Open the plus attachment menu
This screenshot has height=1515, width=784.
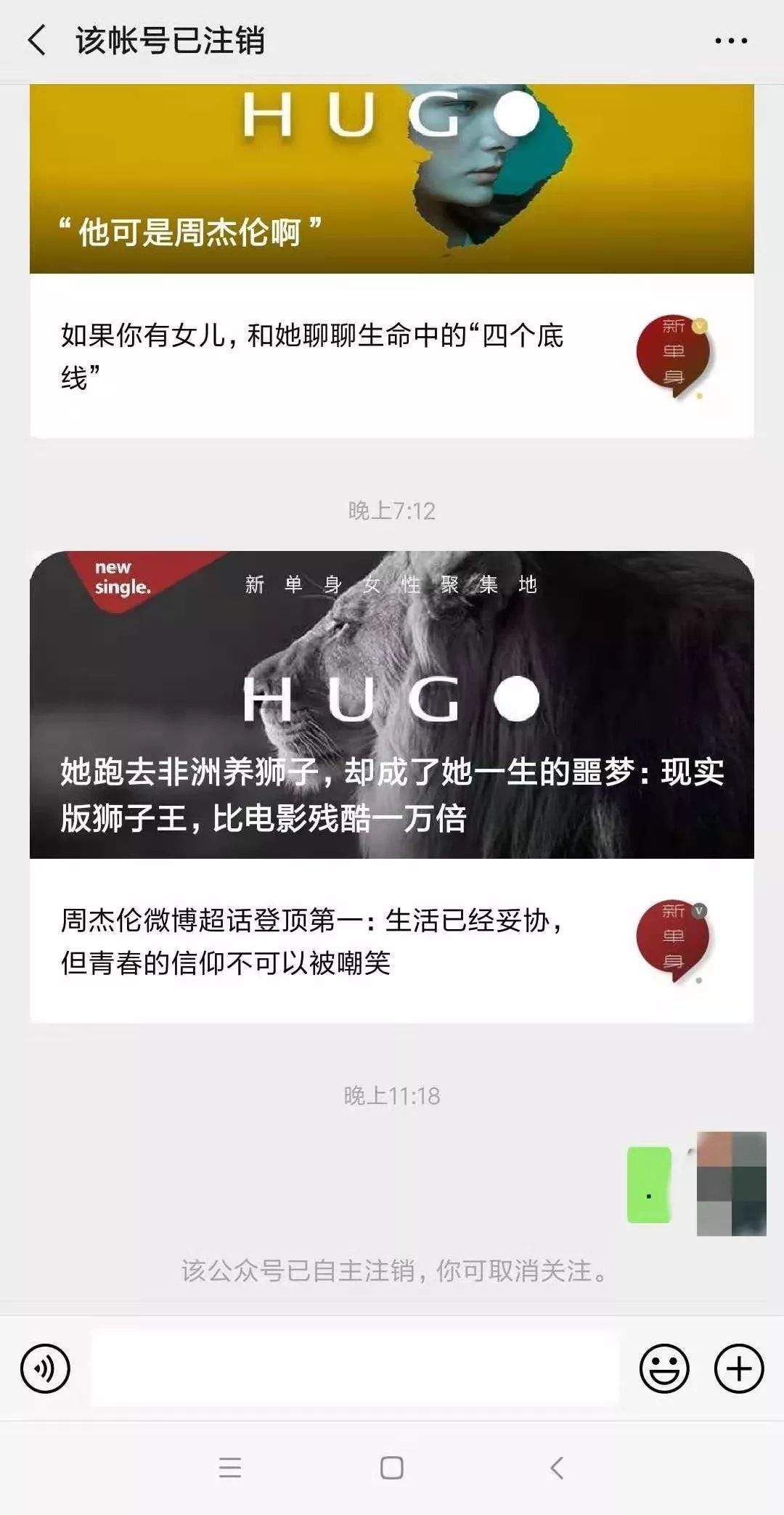tap(739, 1368)
